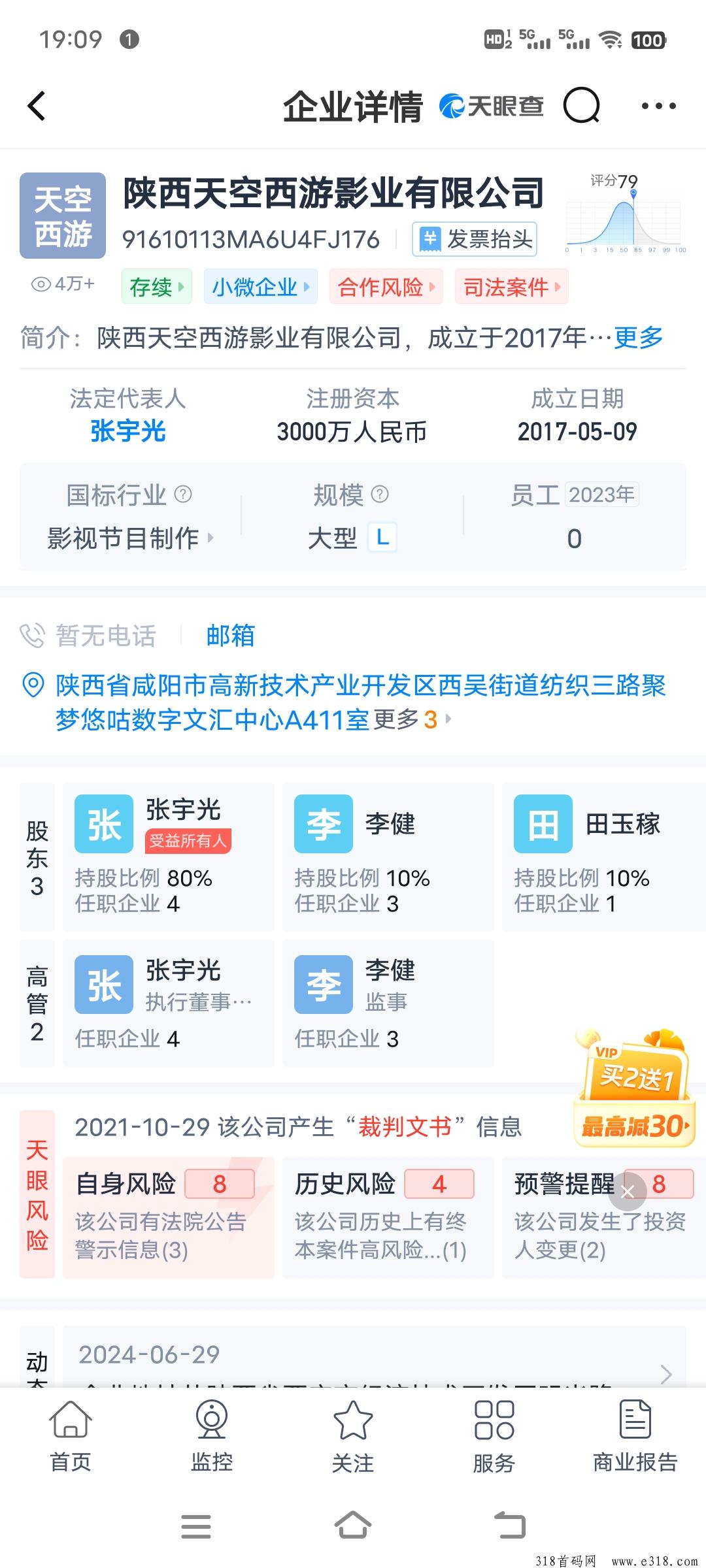Open the three-dot overflow menu
This screenshot has height=1568, width=706.
coord(658,106)
